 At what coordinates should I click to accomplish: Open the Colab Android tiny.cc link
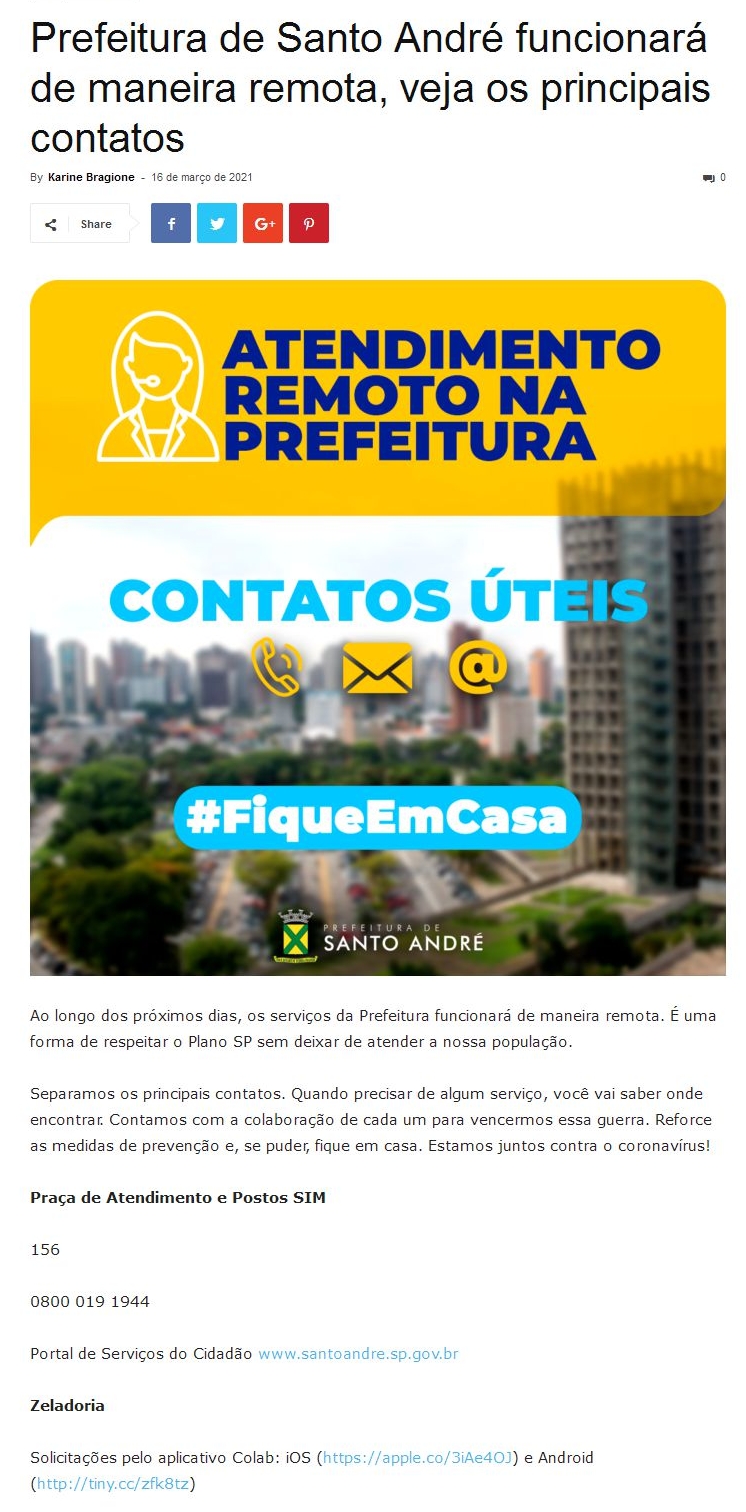(x=112, y=1484)
